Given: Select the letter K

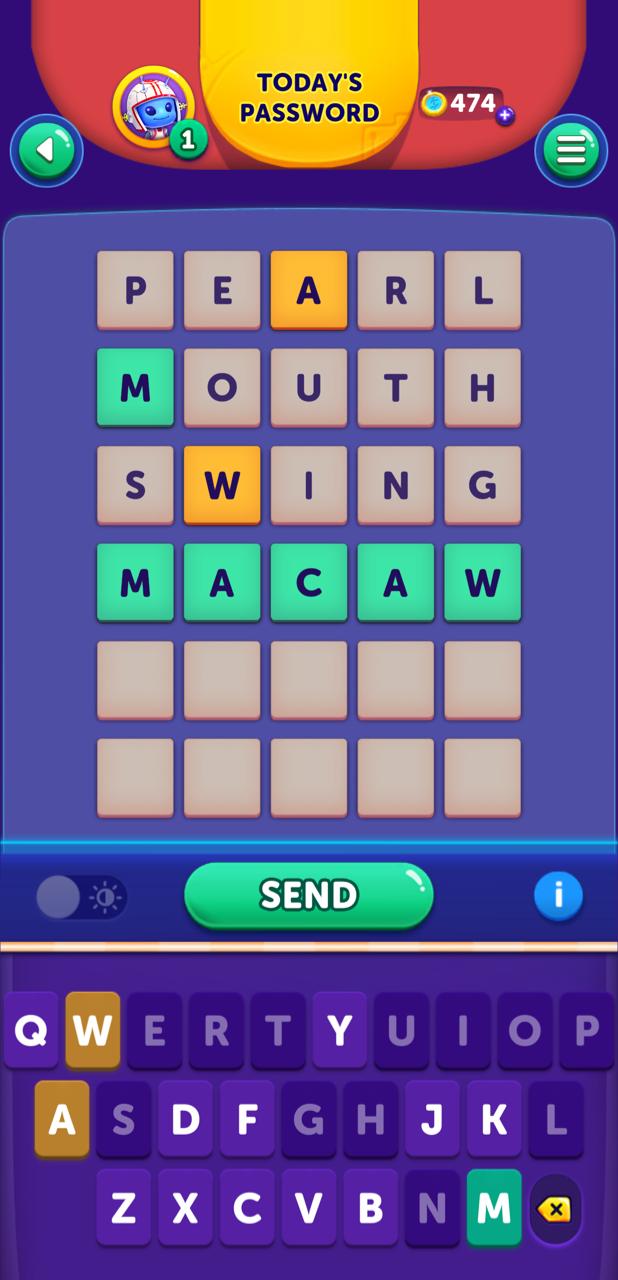Looking at the screenshot, I should point(494,1119).
